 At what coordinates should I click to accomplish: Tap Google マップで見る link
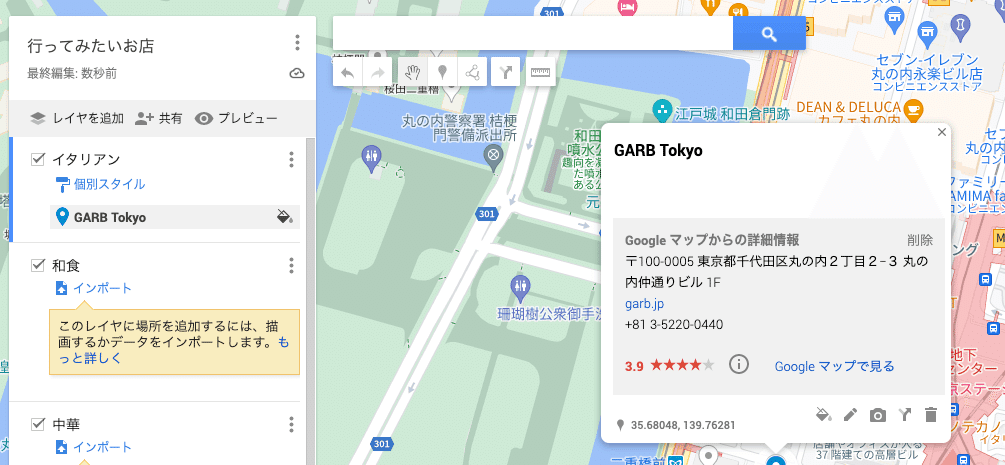point(834,366)
